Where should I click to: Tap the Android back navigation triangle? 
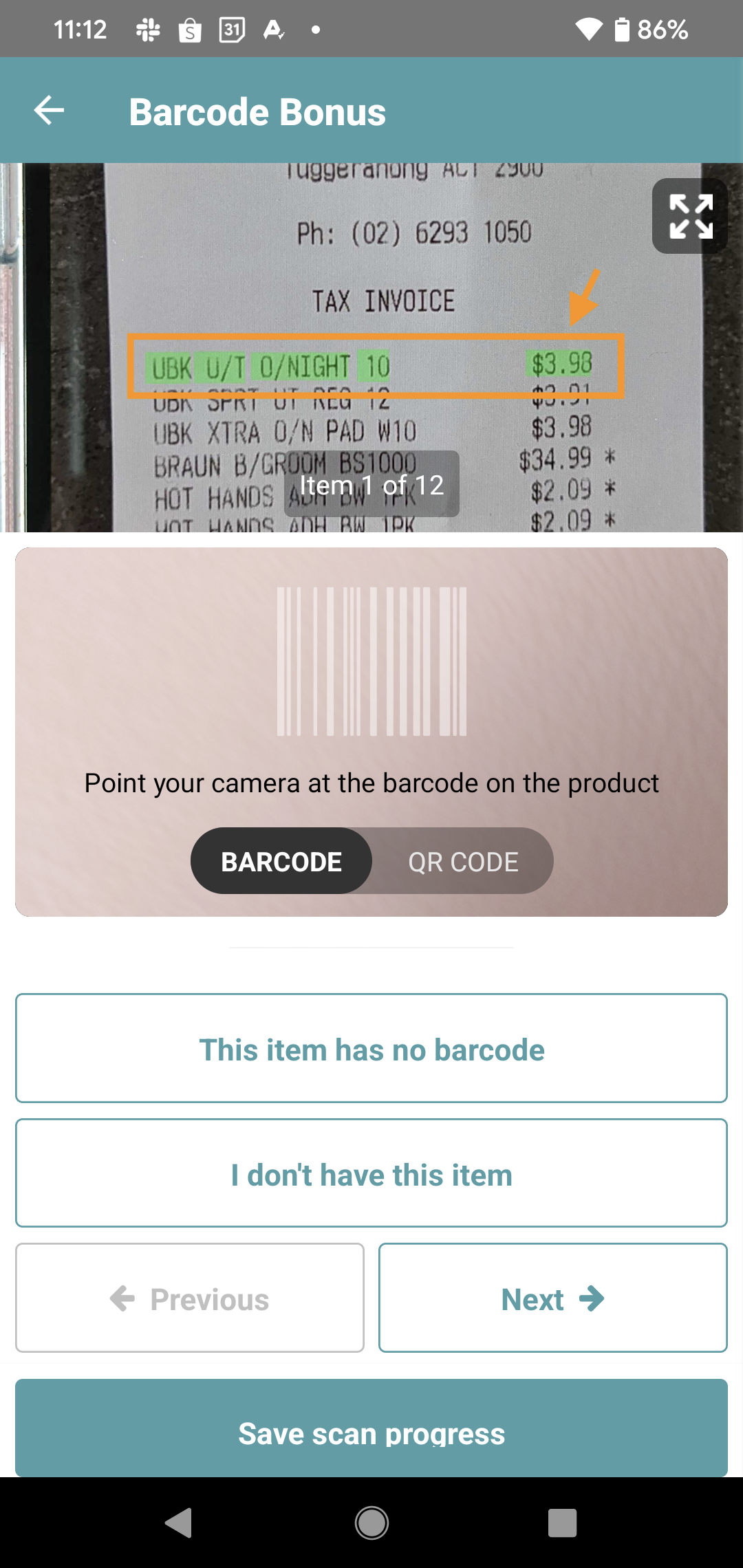179,1523
